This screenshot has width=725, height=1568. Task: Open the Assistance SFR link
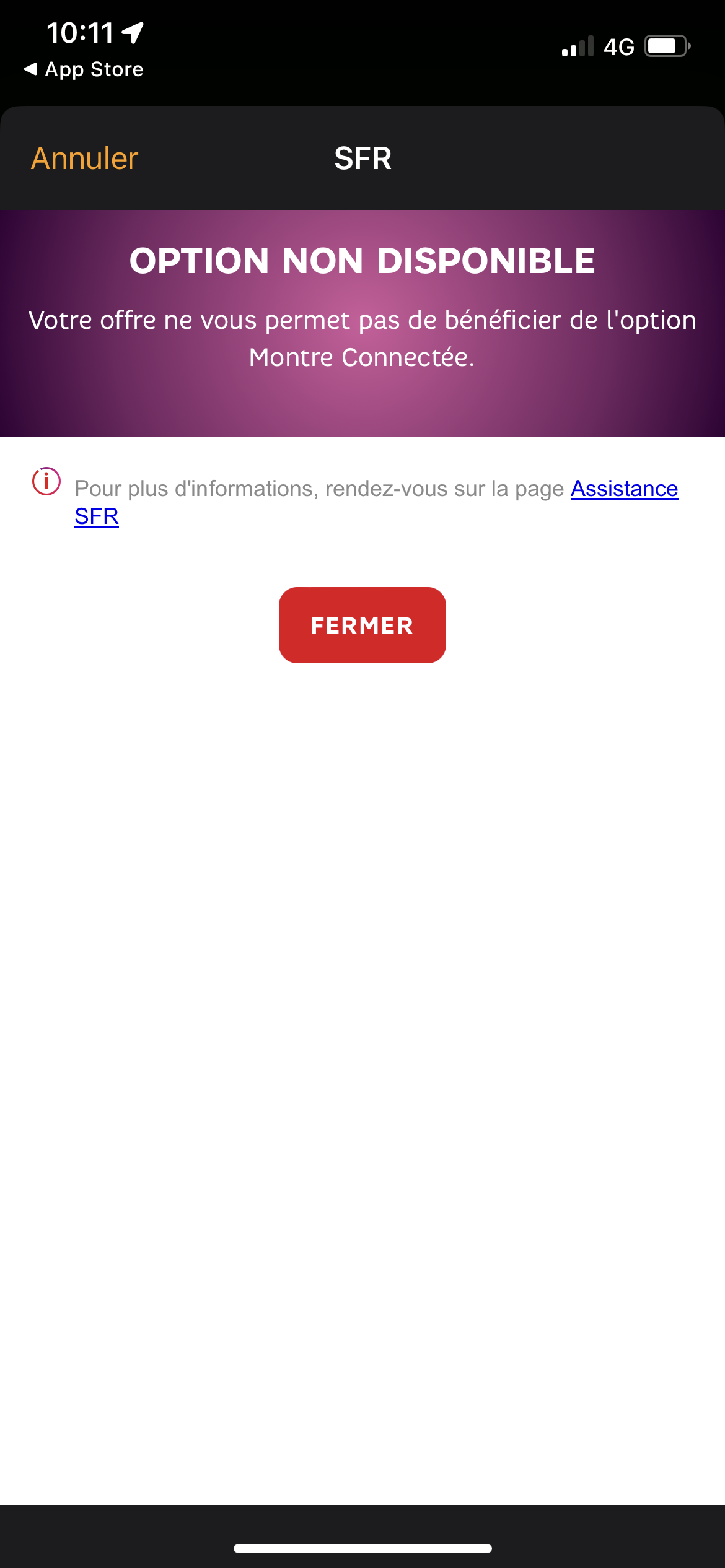[x=623, y=489]
